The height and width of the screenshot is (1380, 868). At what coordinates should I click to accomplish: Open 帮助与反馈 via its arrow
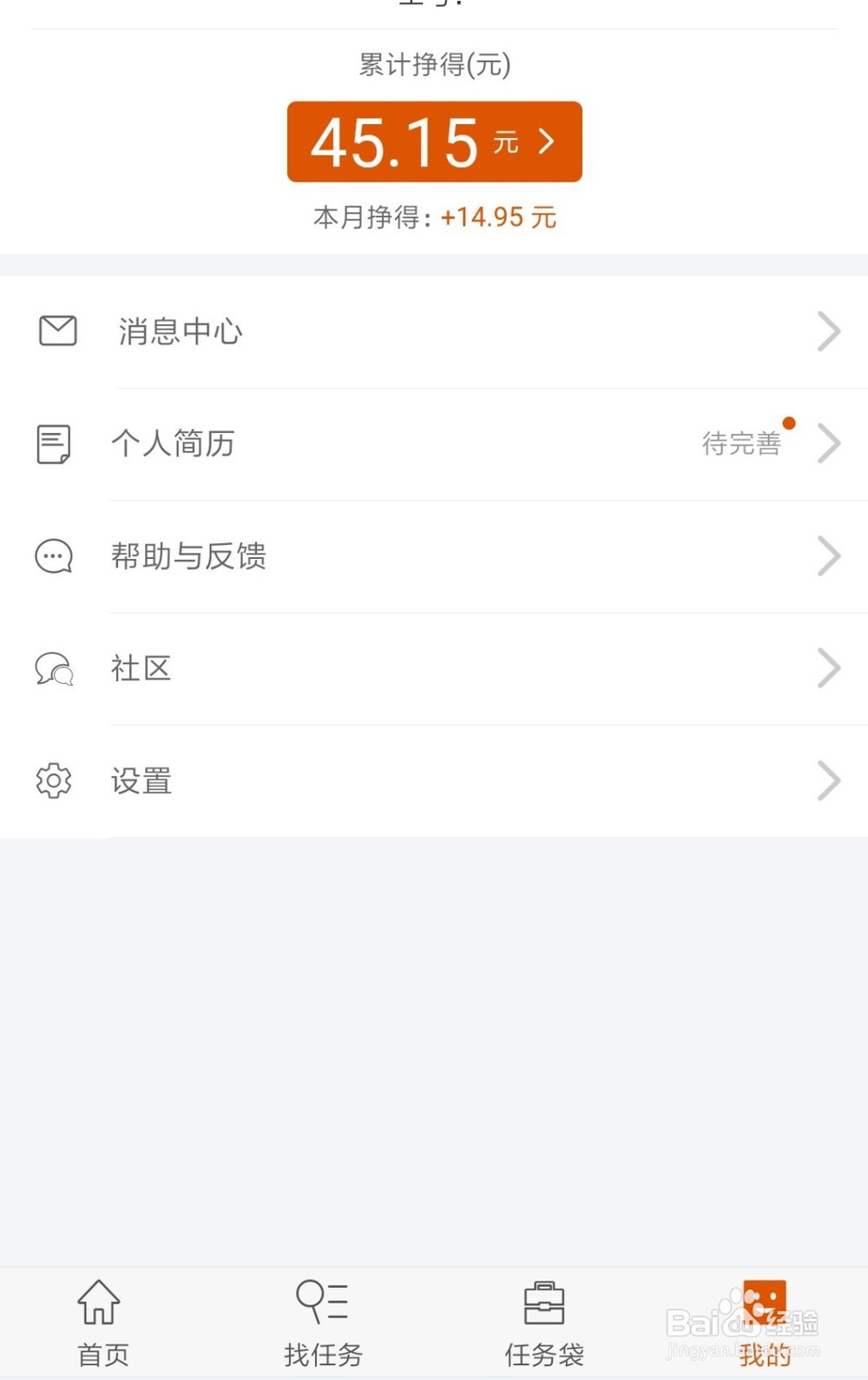coord(827,556)
